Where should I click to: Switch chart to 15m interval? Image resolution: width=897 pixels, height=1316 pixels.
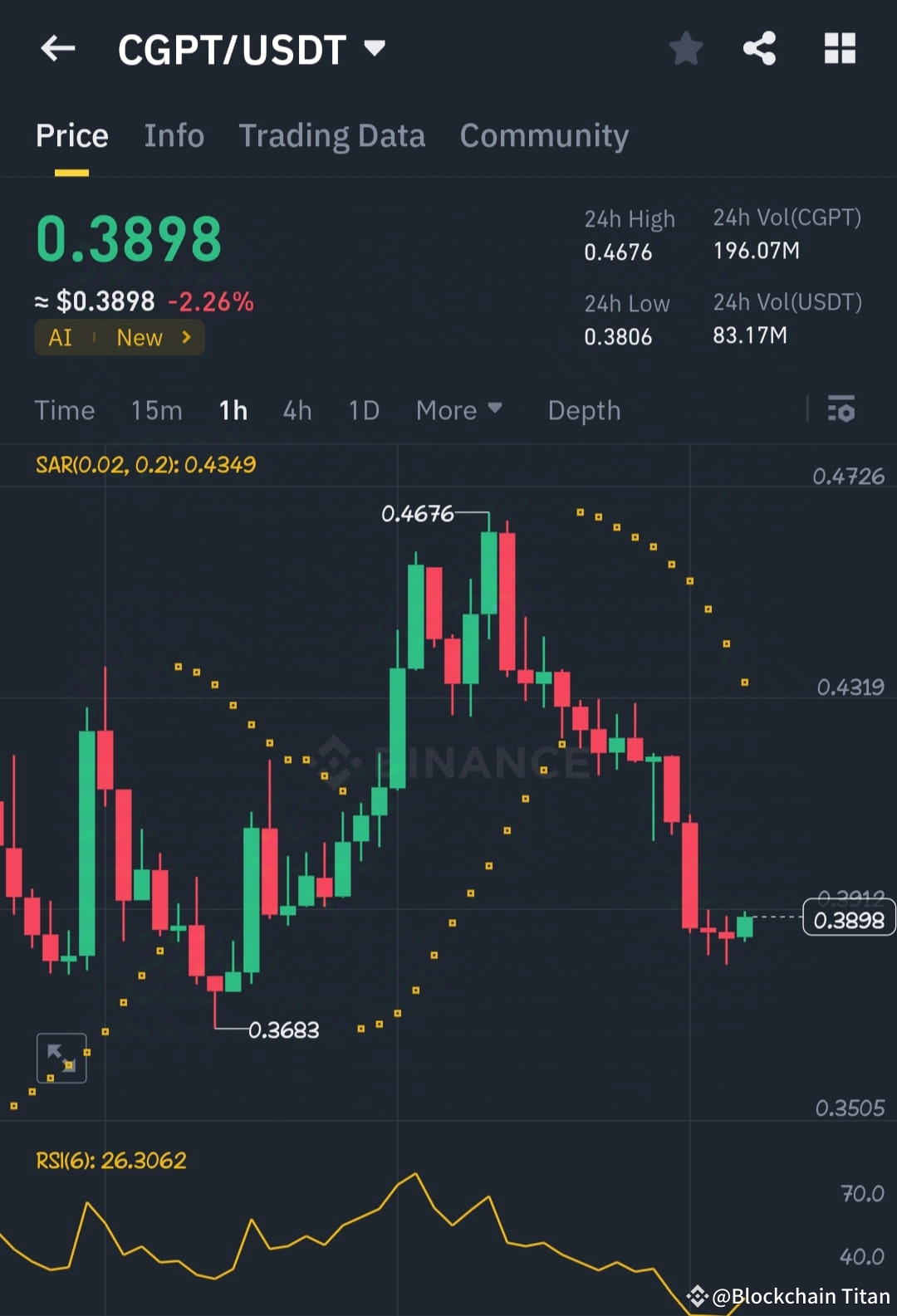click(x=156, y=409)
